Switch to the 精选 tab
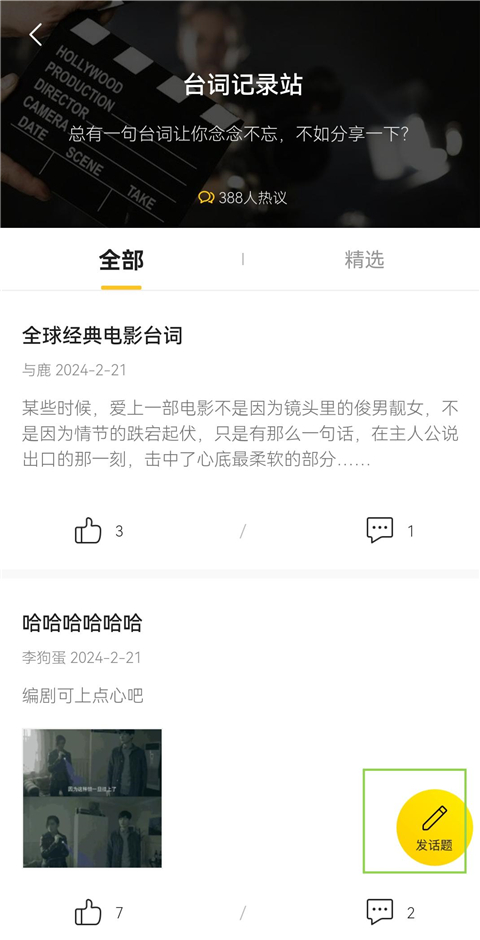This screenshot has width=480, height=940. pos(364,260)
